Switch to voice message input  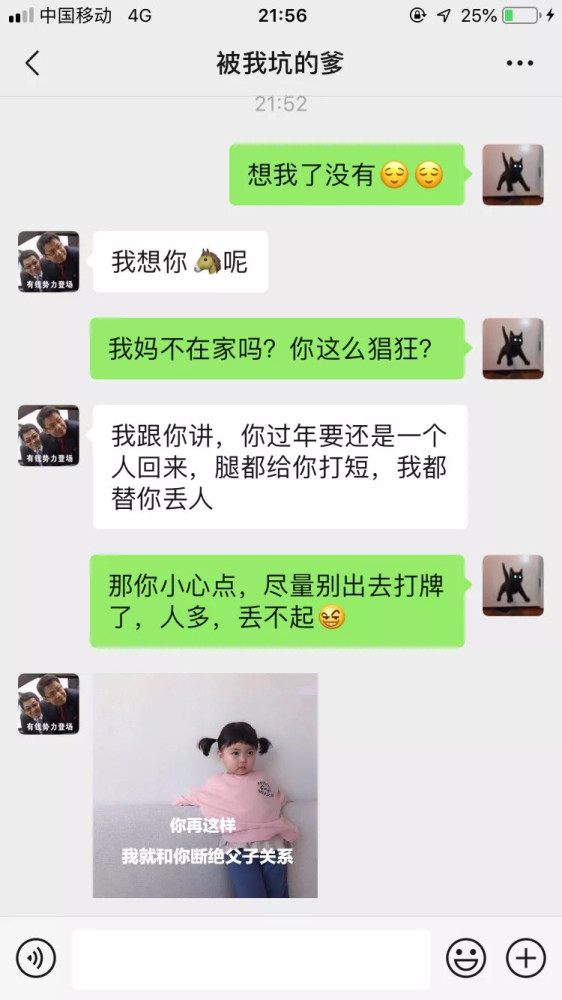[36, 958]
